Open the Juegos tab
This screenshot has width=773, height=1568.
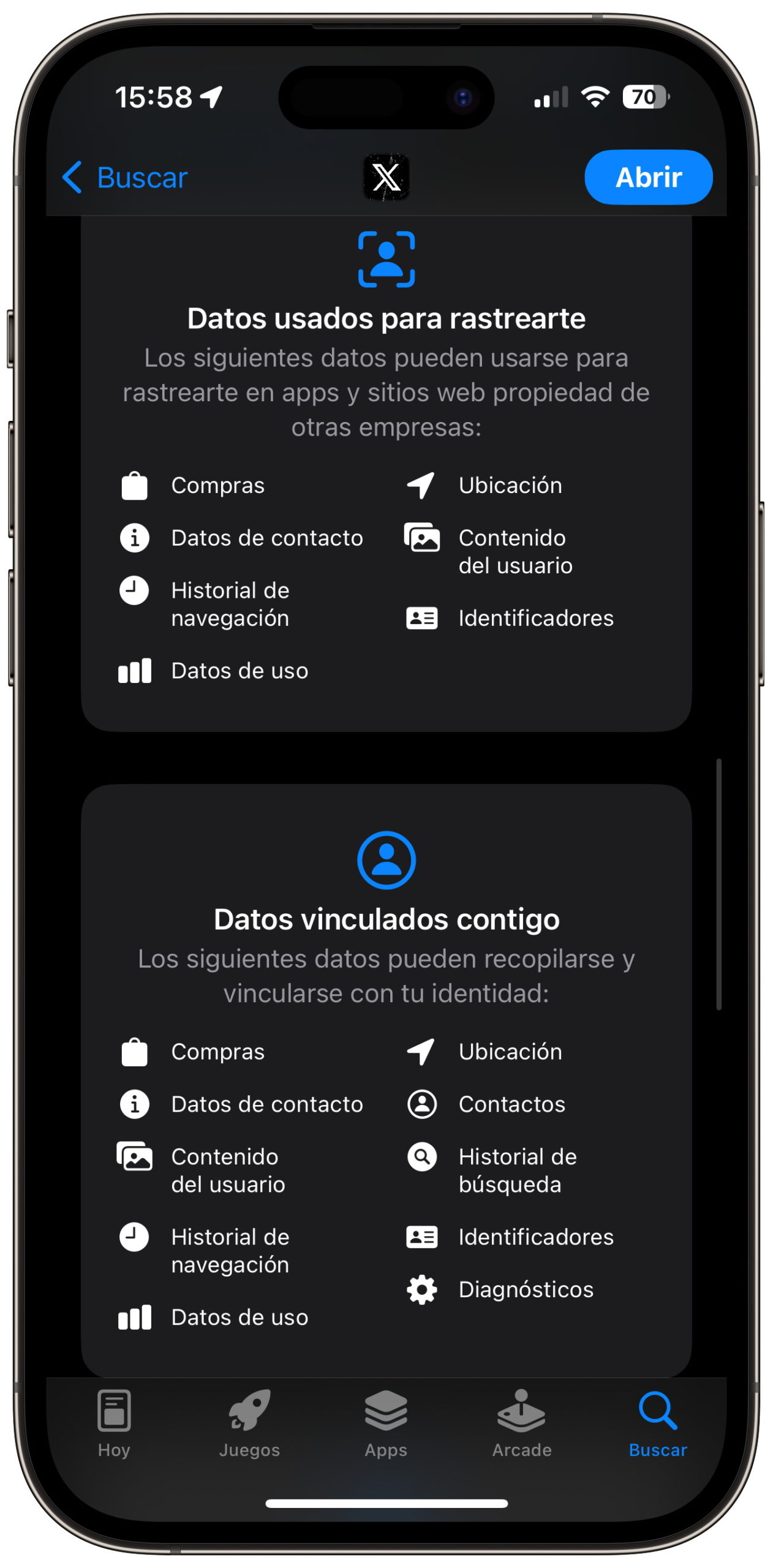[249, 1424]
